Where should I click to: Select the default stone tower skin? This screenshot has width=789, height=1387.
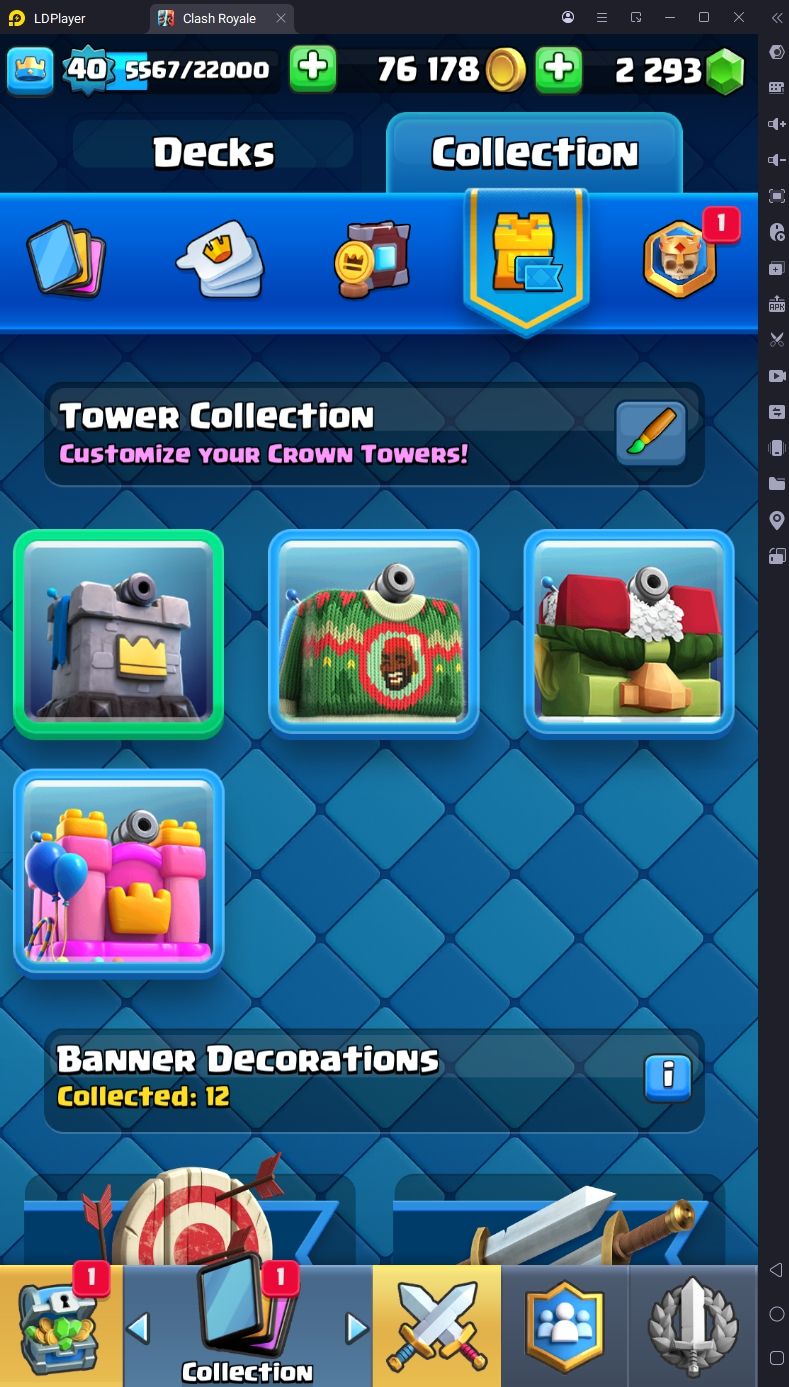click(118, 633)
